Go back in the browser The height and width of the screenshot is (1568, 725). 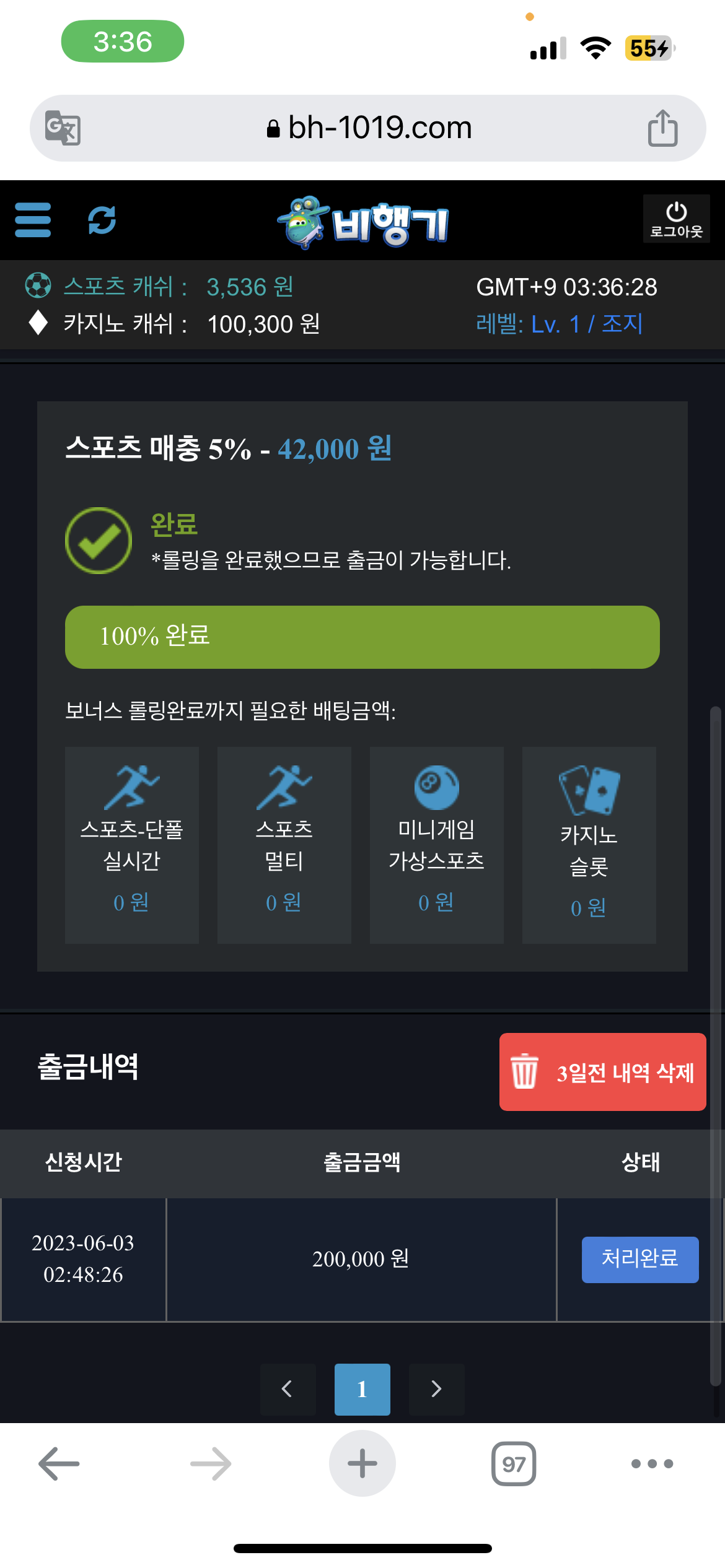[x=59, y=1463]
